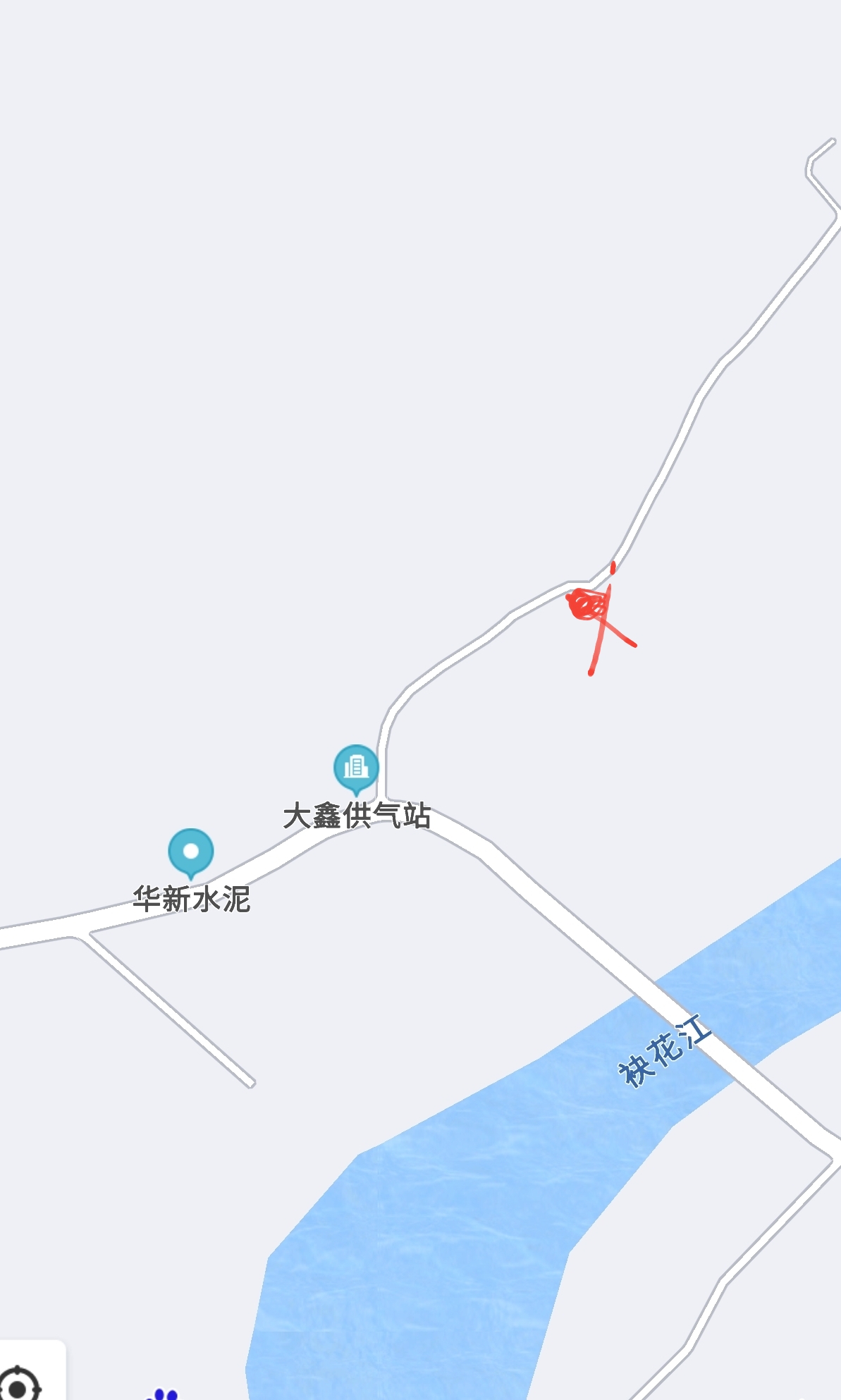841x1400 pixels.
Task: Select the 华新水泥 location pin
Action: (x=190, y=851)
